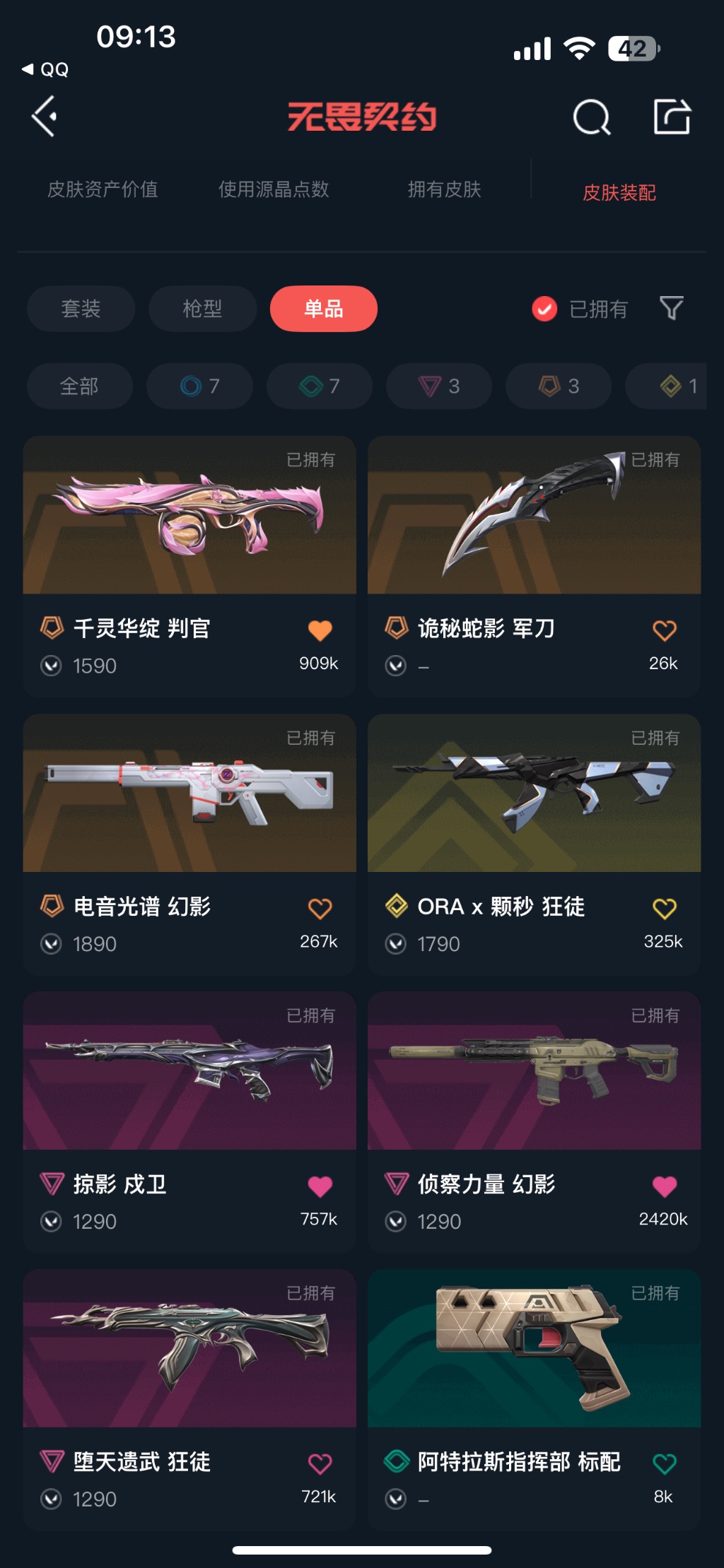
Task: Filter by the pink triangle tier chip
Action: pos(438,386)
